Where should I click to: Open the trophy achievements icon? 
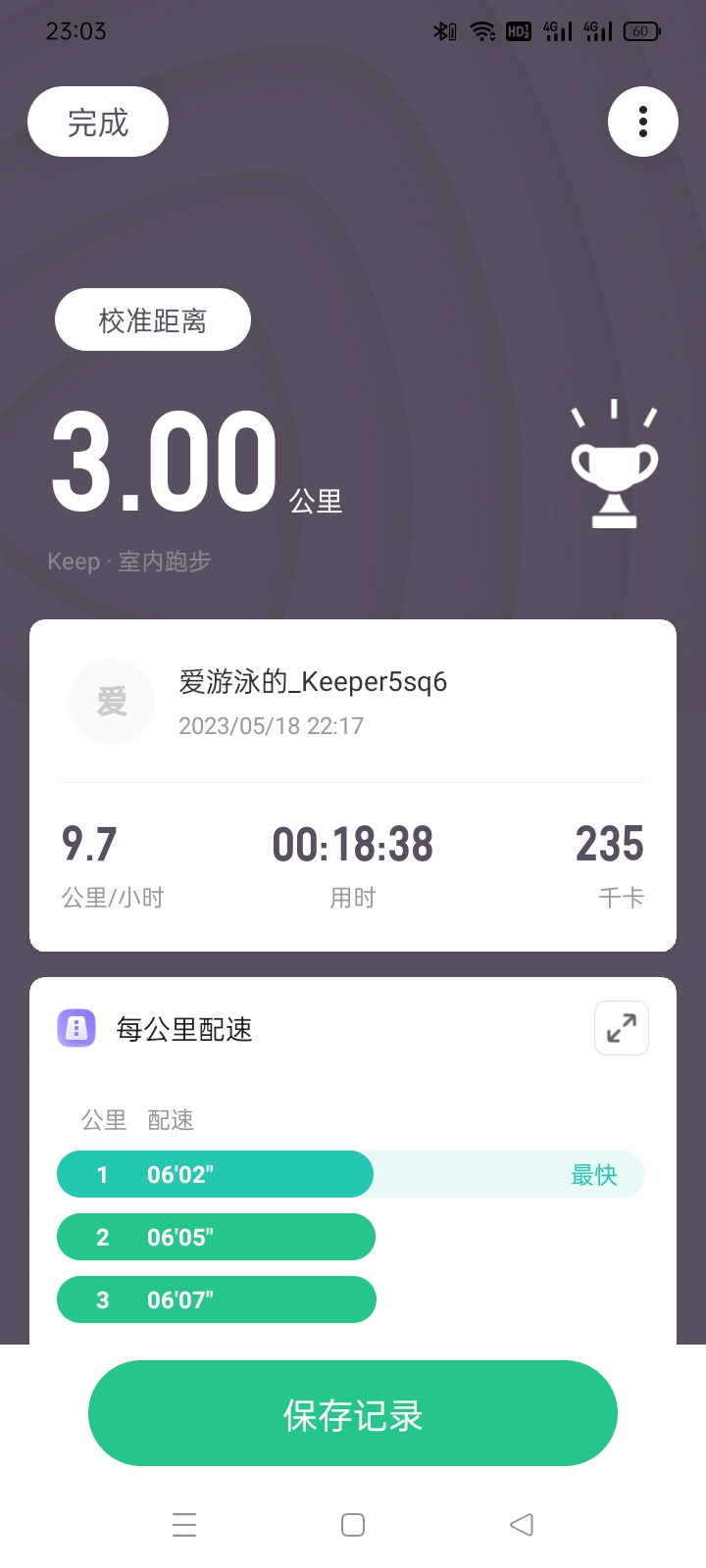tap(615, 466)
